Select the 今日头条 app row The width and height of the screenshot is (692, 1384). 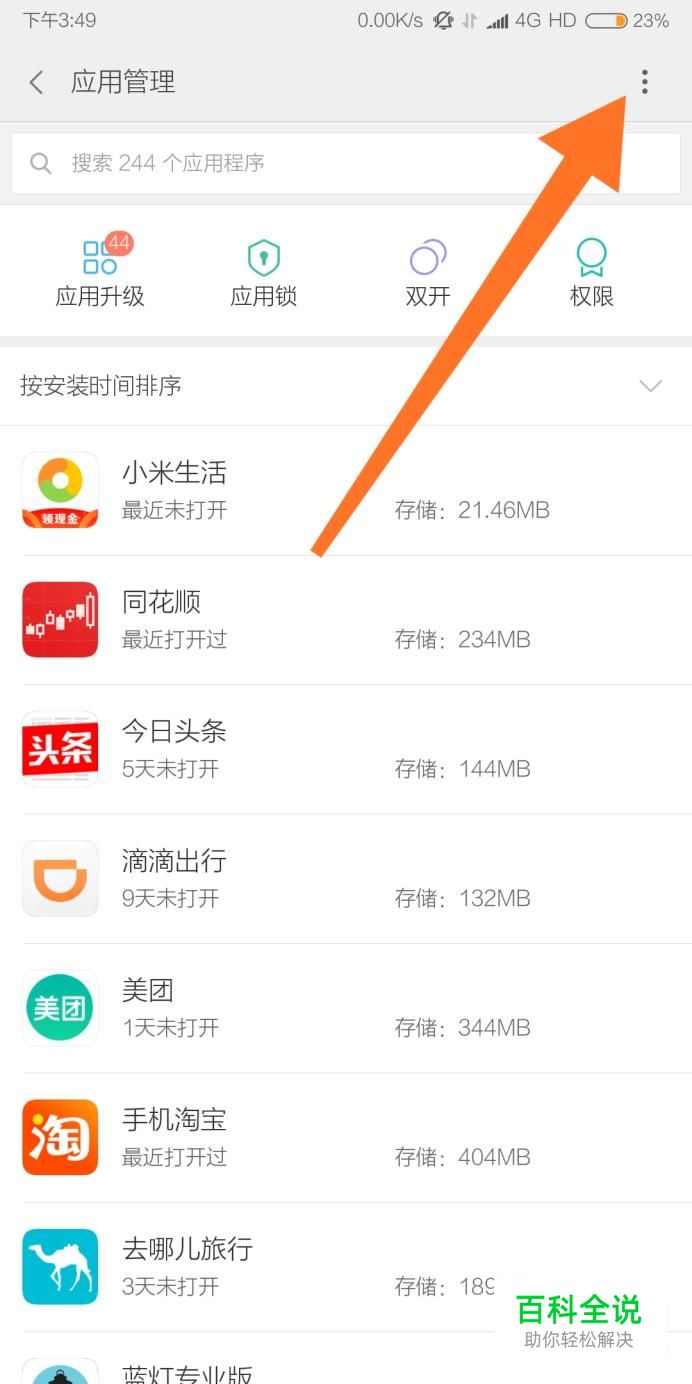tap(345, 749)
